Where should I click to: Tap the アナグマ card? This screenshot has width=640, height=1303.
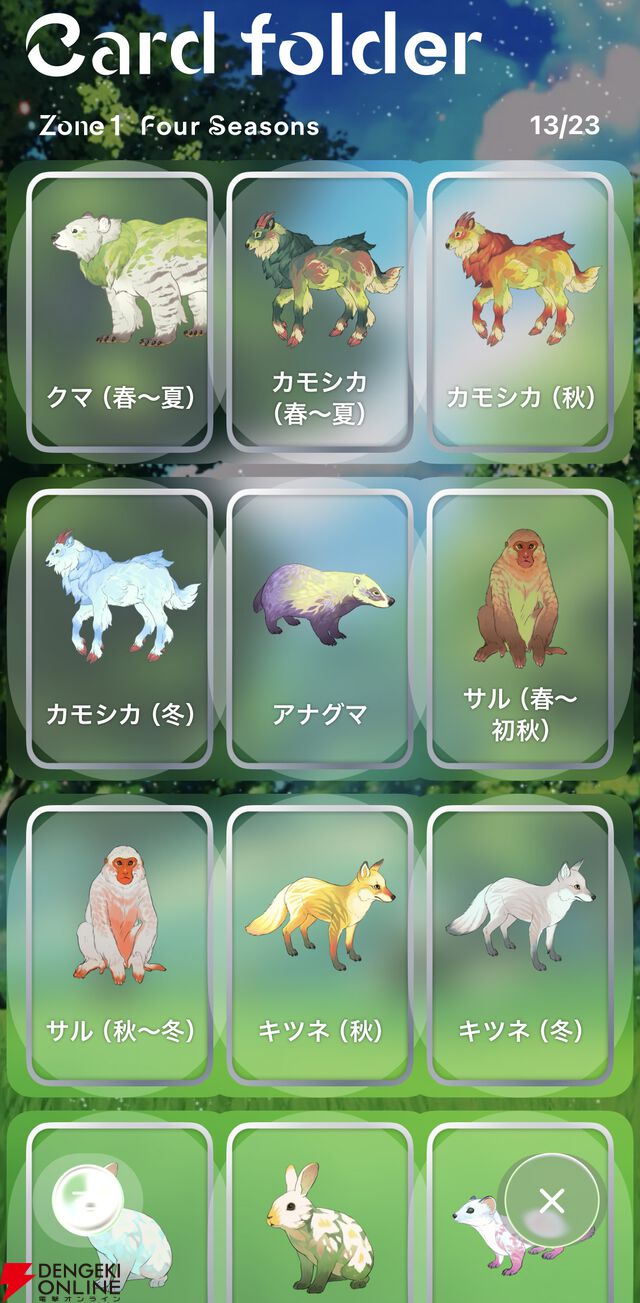[320, 628]
